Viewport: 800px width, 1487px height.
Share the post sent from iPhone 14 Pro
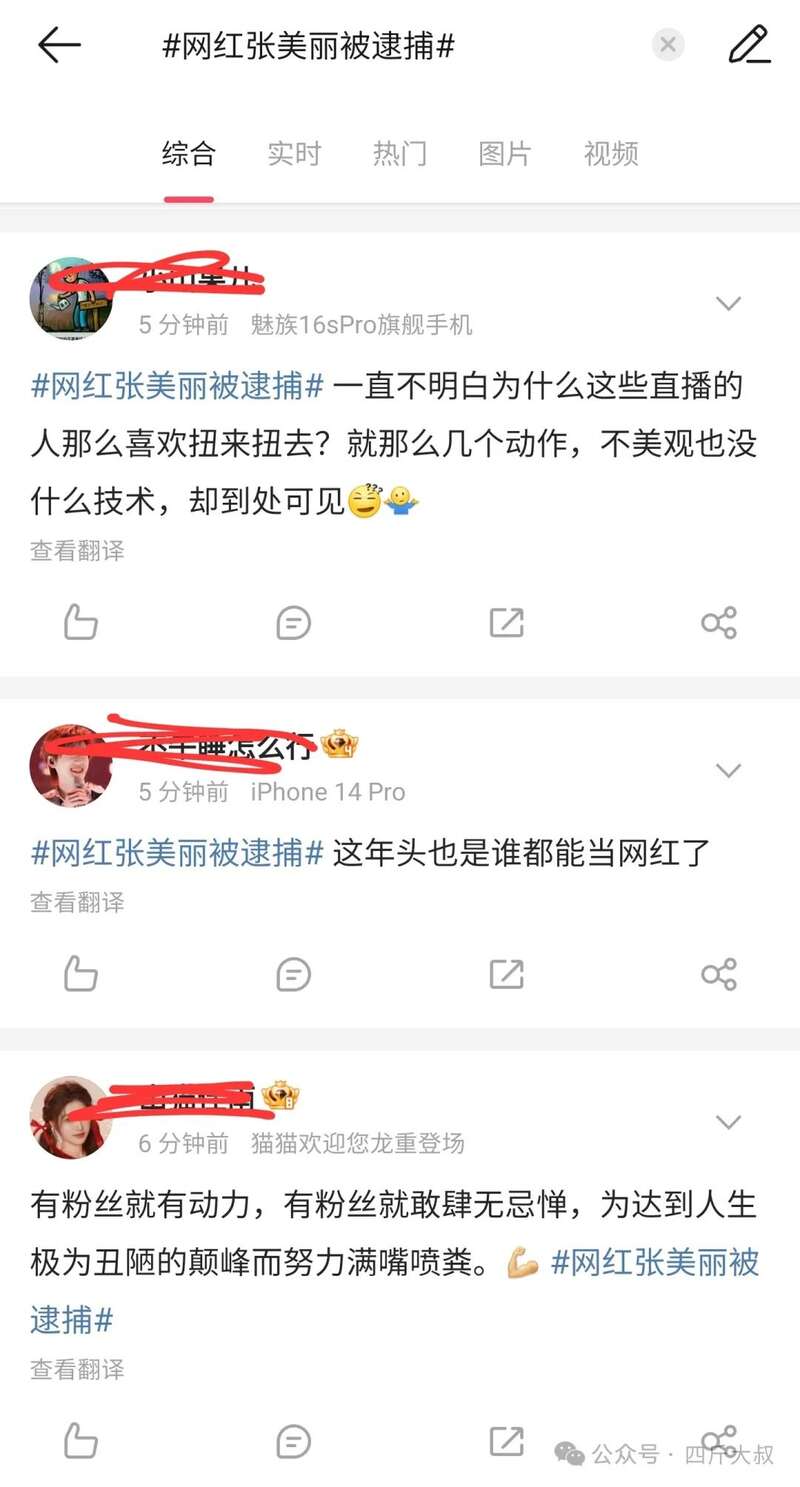719,974
